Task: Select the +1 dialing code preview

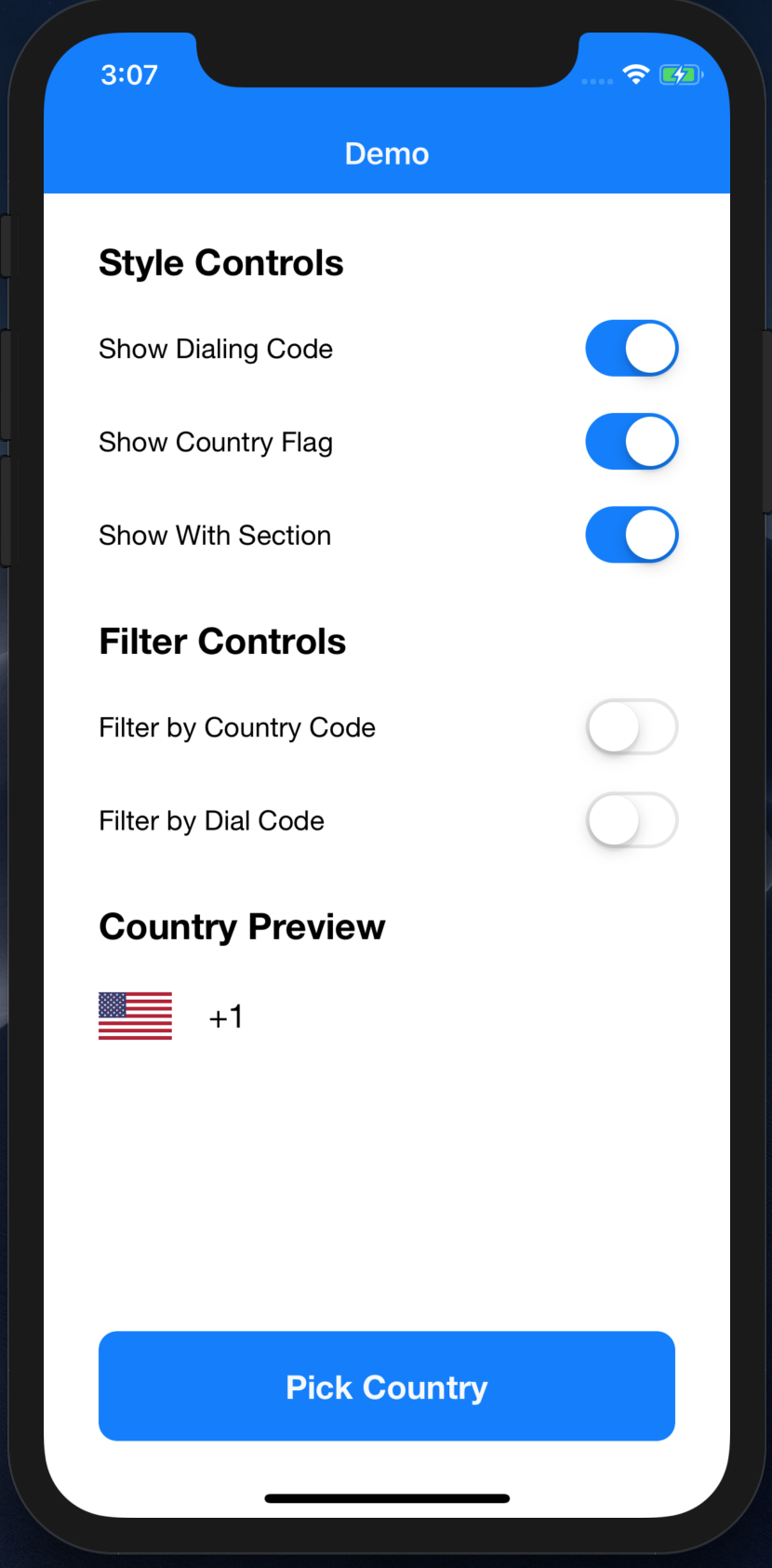Action: 225,1016
